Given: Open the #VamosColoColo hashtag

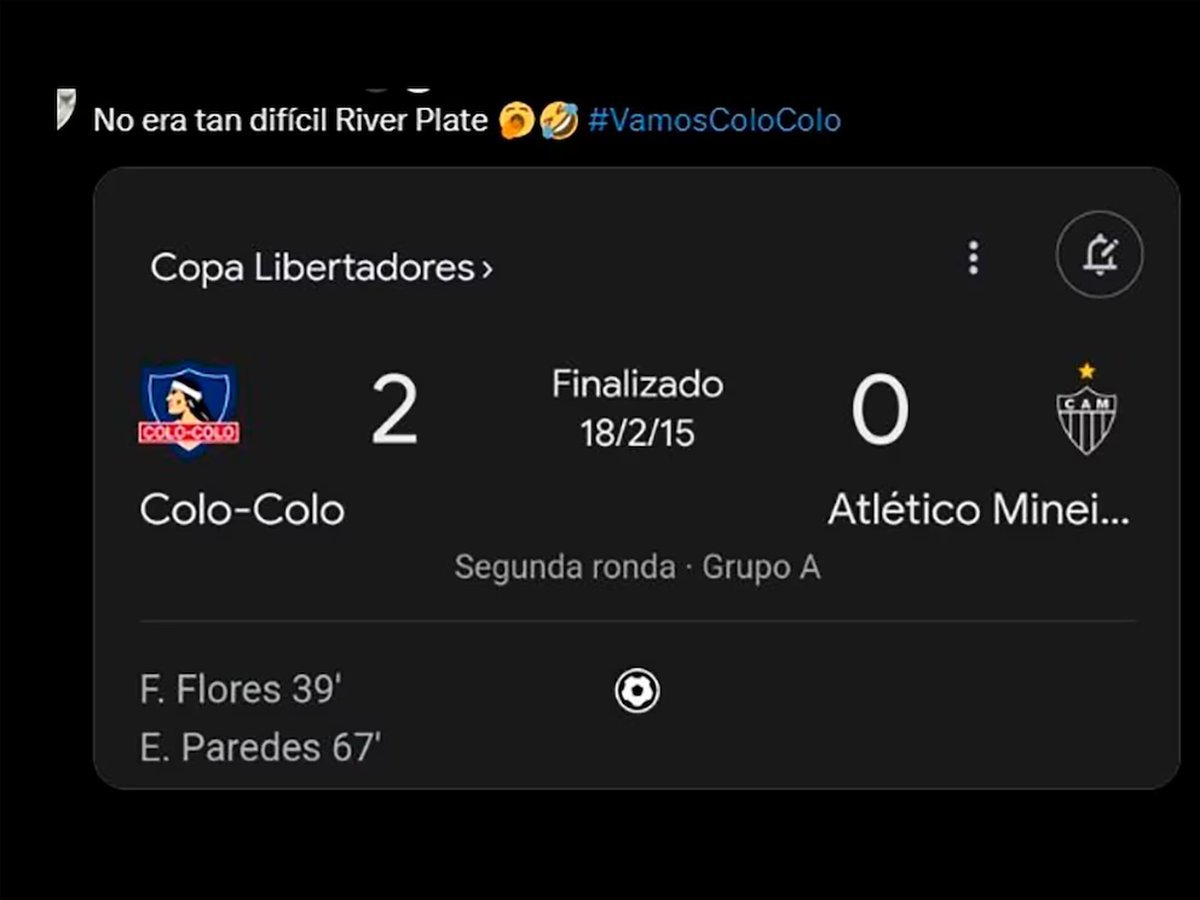Looking at the screenshot, I should pyautogui.click(x=714, y=121).
